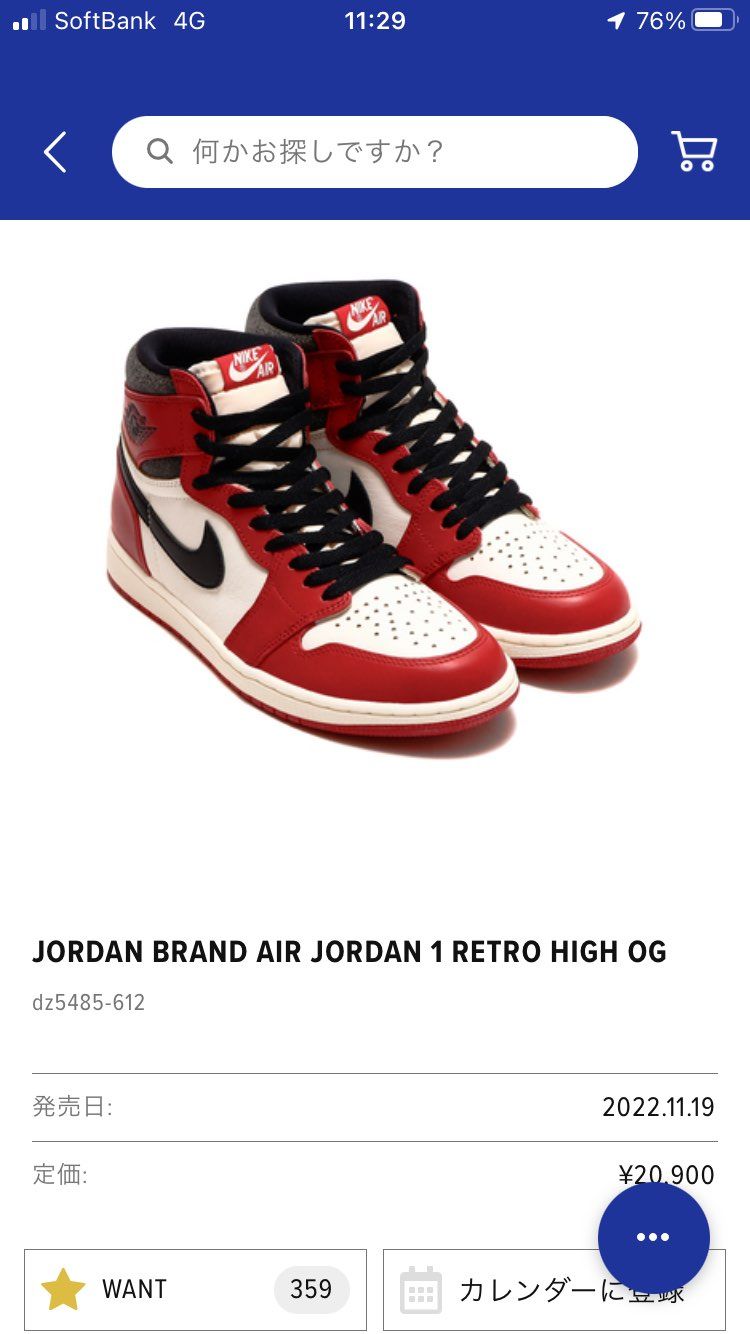
Task: Open the shopping cart
Action: click(693, 152)
